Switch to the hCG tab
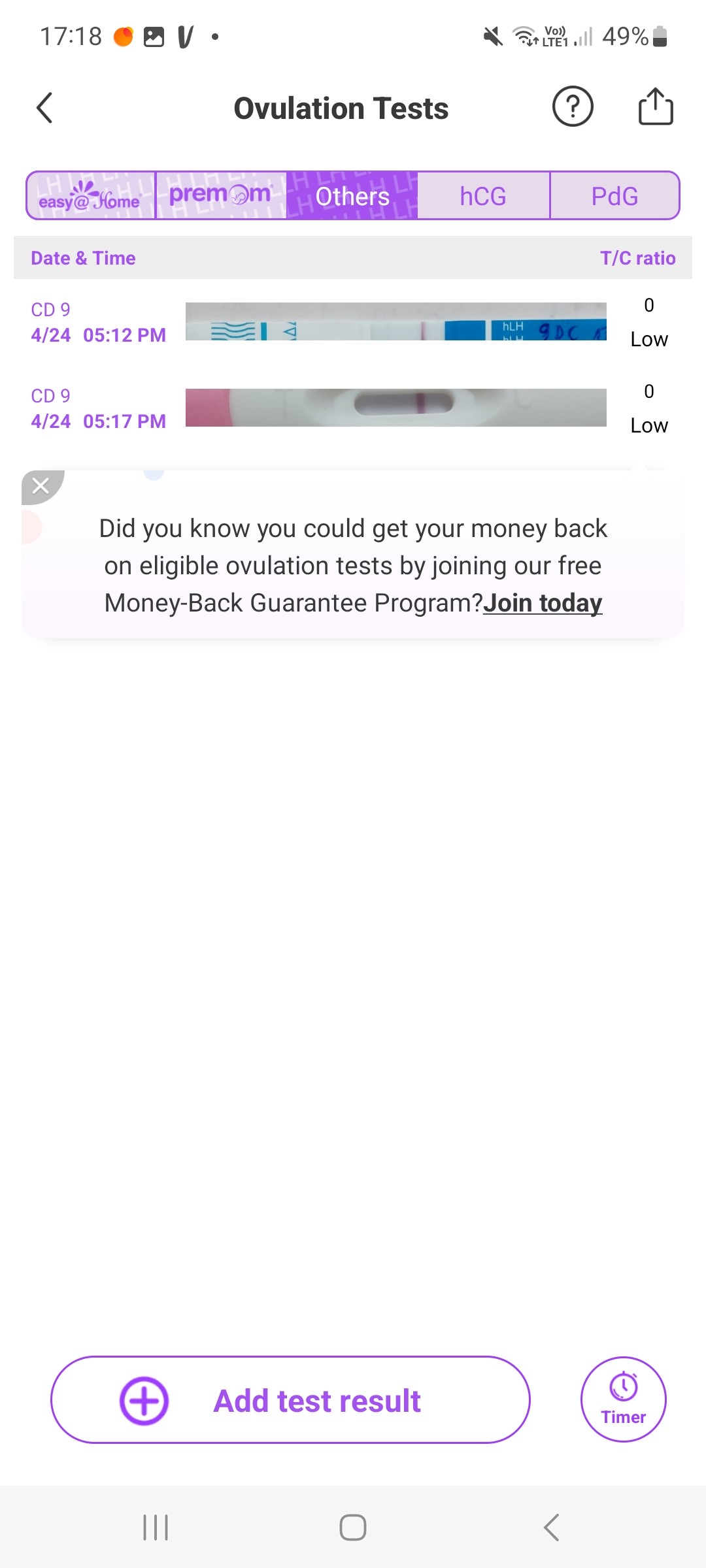This screenshot has height=1568, width=706. [482, 195]
